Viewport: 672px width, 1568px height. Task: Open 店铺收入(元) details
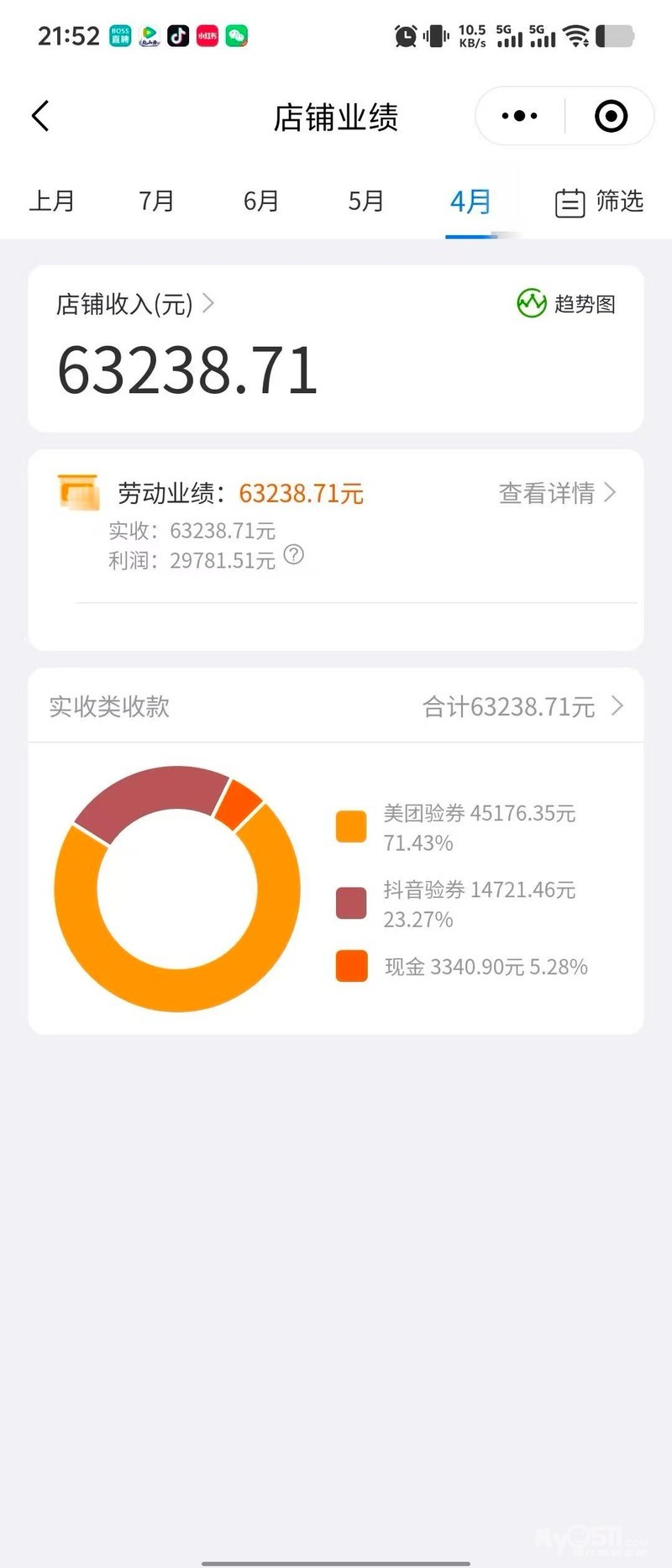135,303
